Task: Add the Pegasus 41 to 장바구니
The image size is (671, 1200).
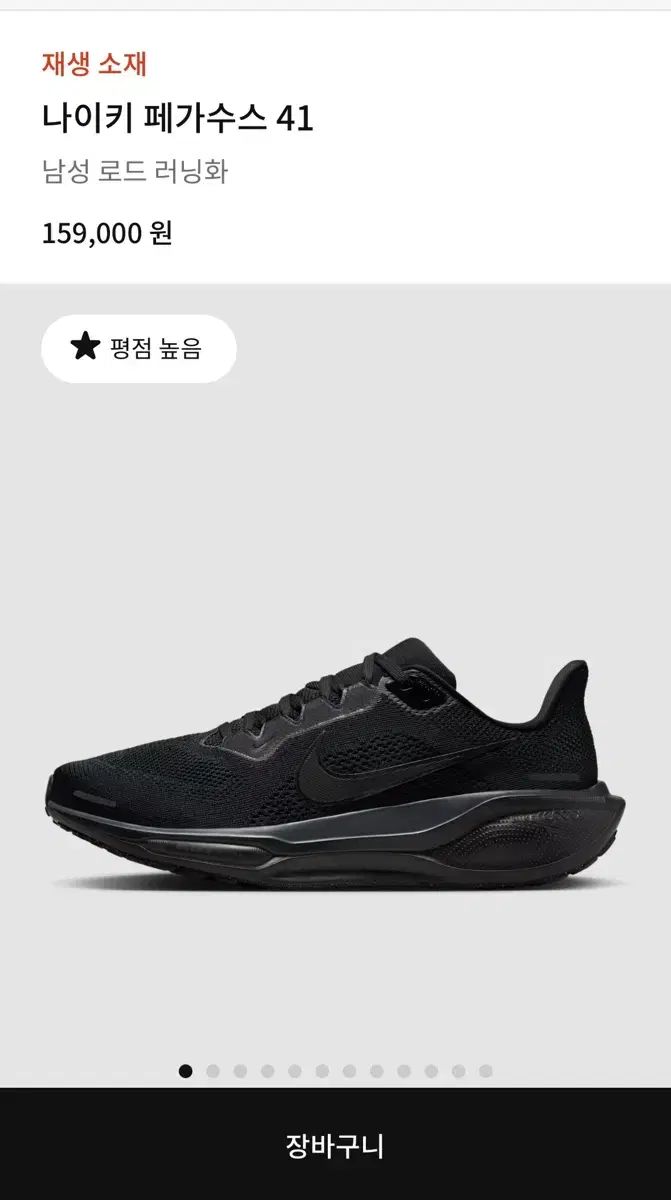Action: (x=335, y=1145)
